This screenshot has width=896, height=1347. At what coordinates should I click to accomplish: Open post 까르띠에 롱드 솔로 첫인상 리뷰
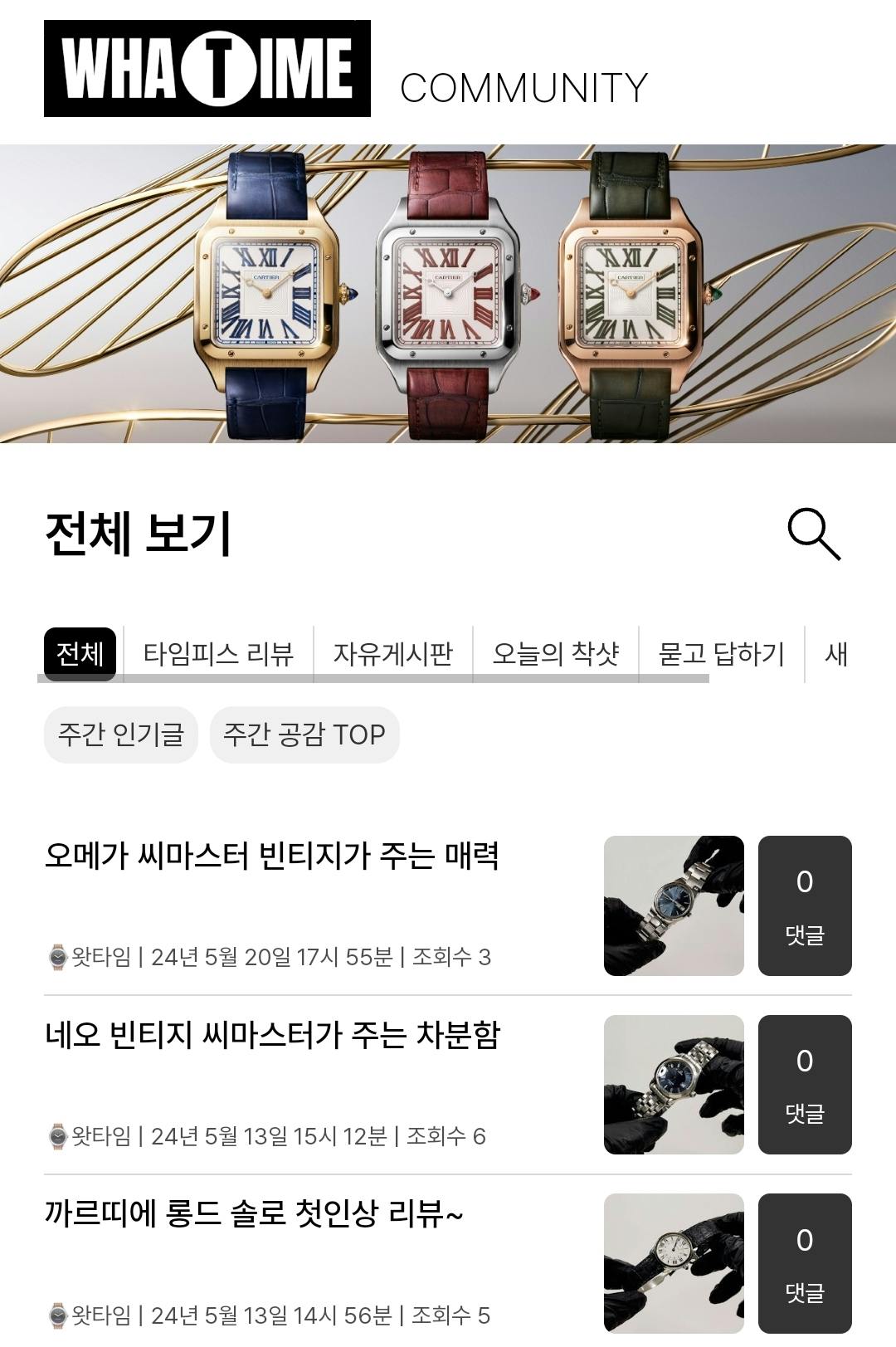253,1214
